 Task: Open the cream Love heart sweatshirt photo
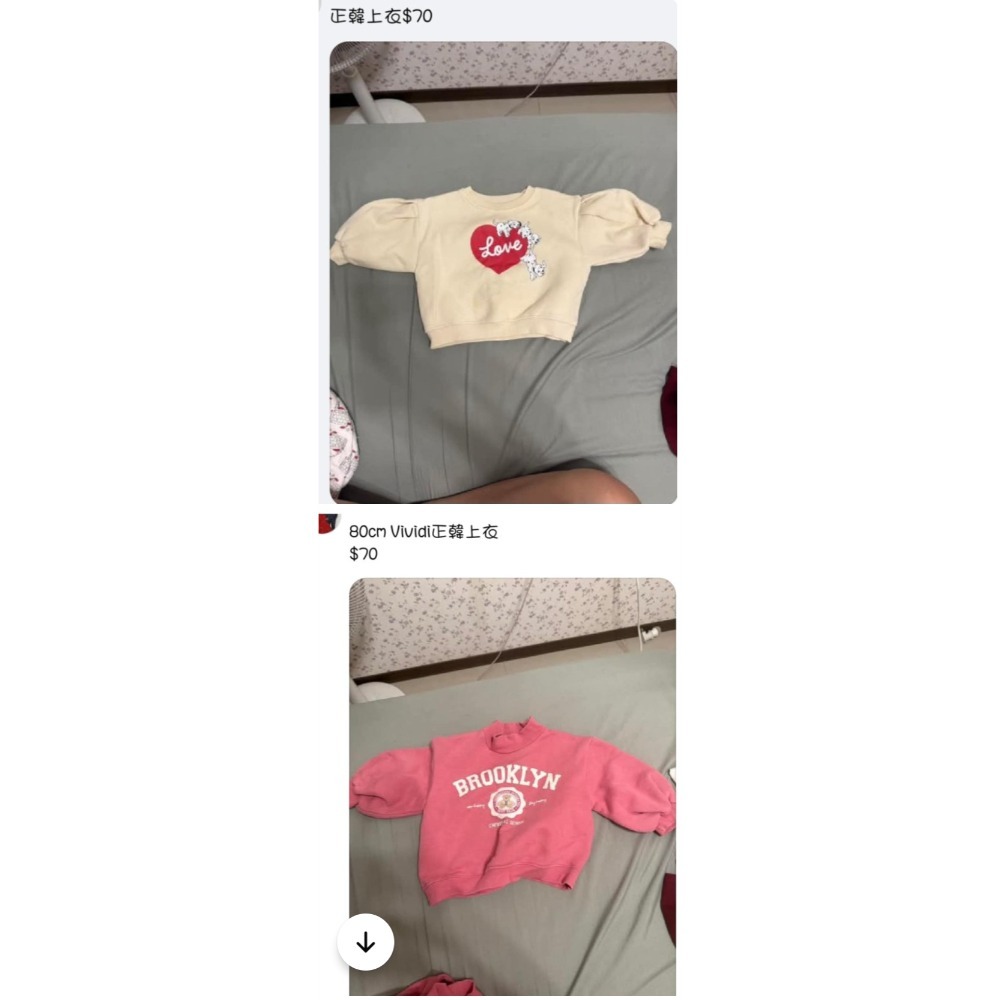pyautogui.click(x=503, y=272)
